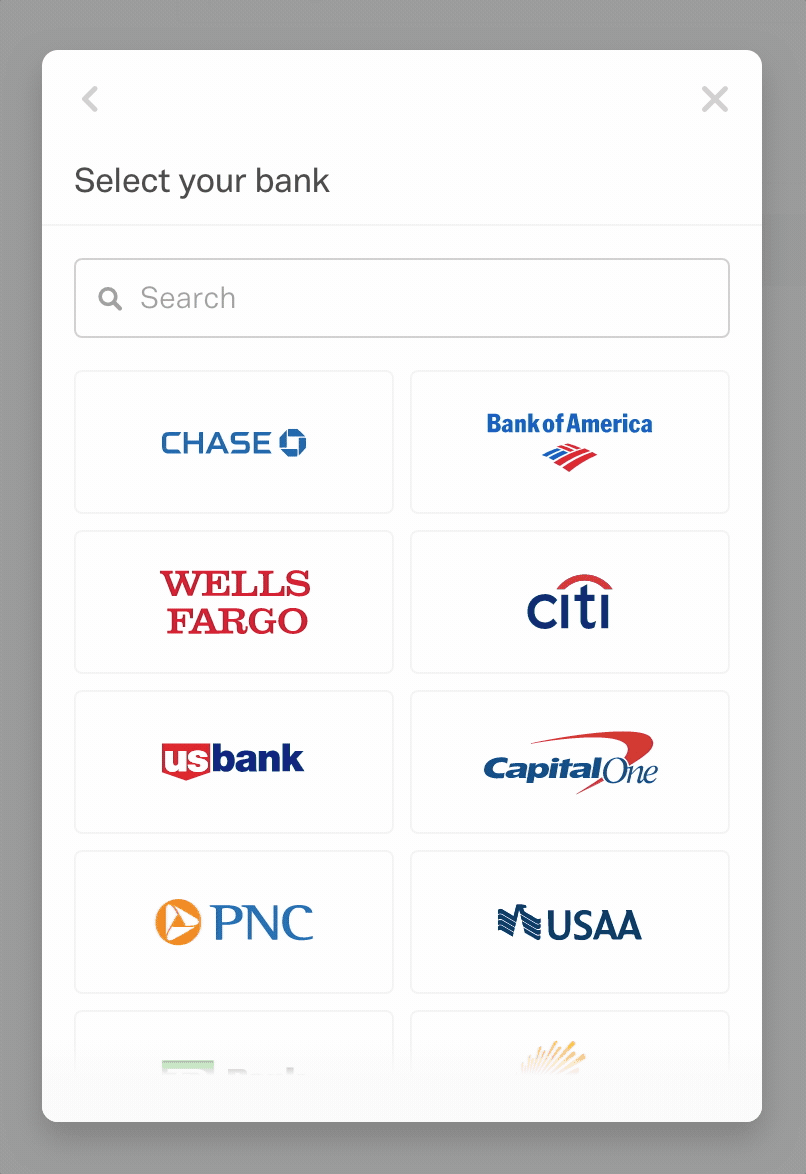This screenshot has height=1174, width=806.
Task: Select Chase as your bank
Action: coord(234,442)
